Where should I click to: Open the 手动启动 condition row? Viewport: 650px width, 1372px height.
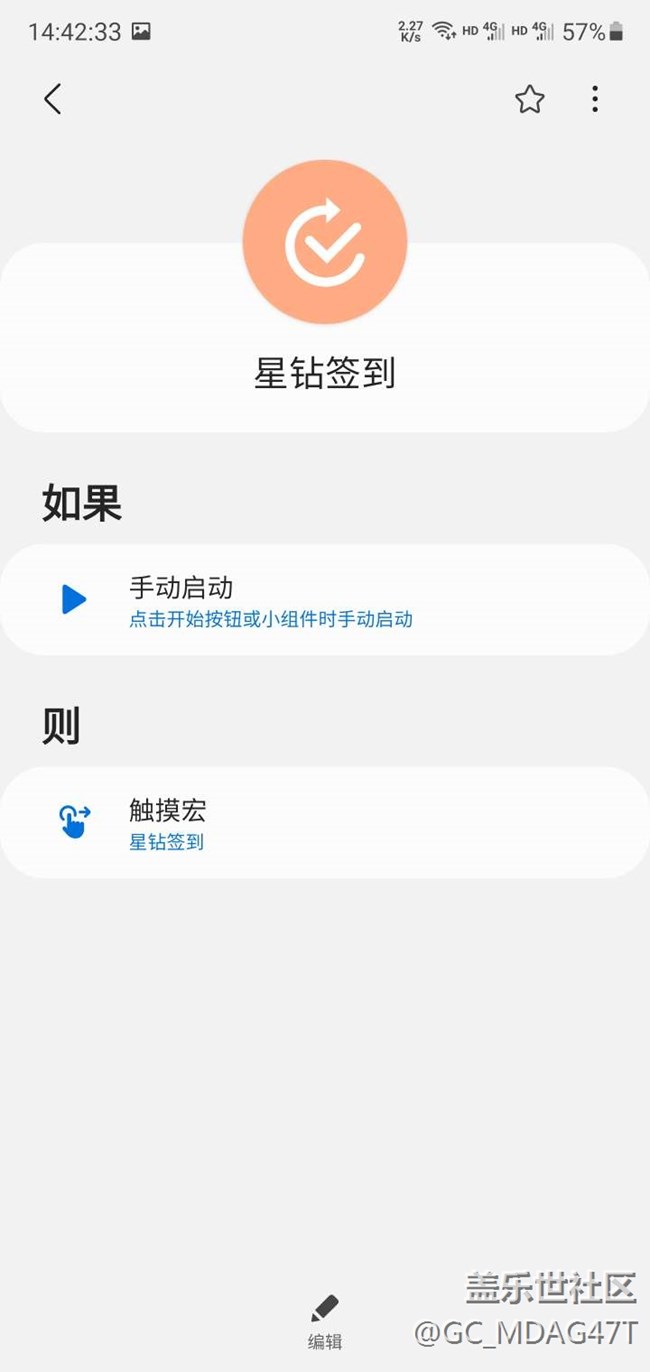click(324, 600)
